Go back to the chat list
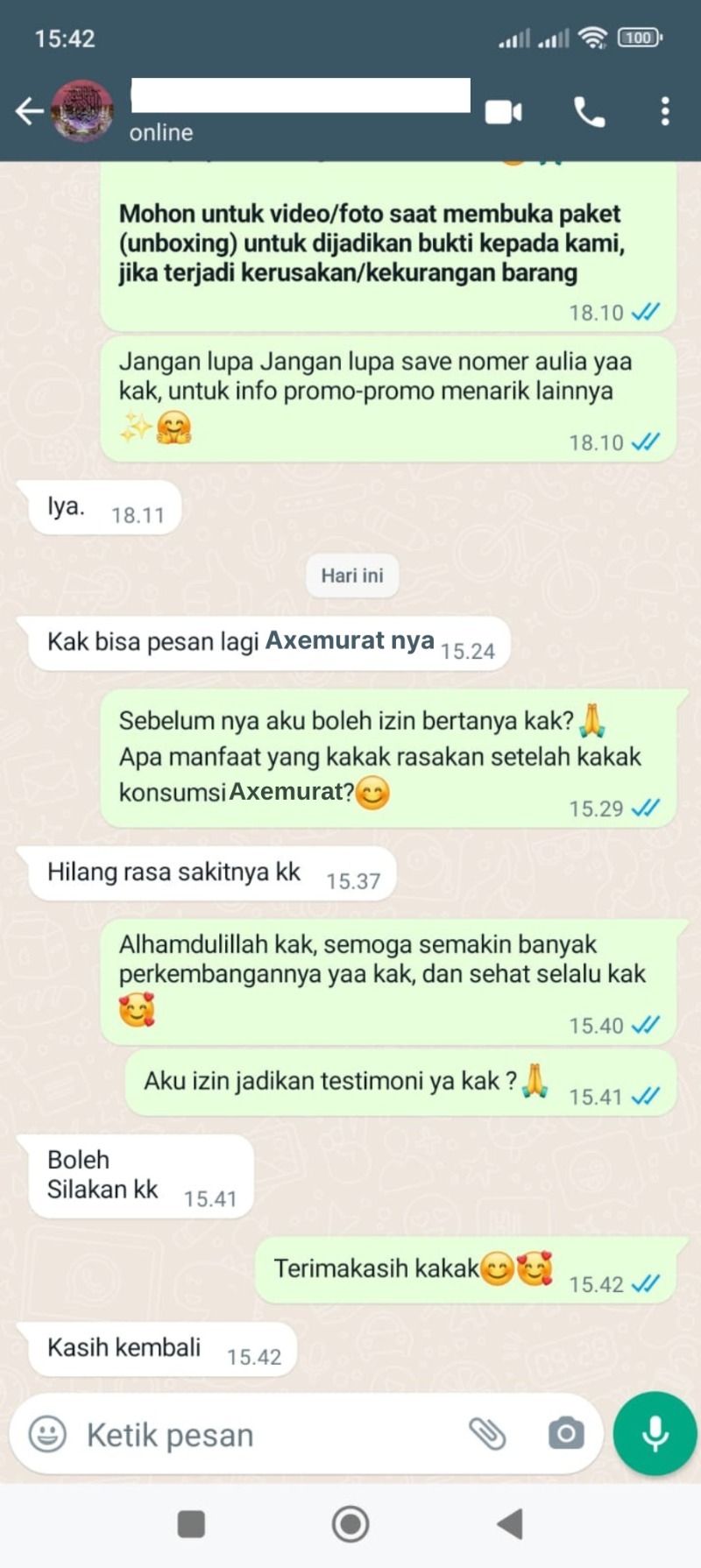Screen dimensions: 701x1568 [x=29, y=111]
